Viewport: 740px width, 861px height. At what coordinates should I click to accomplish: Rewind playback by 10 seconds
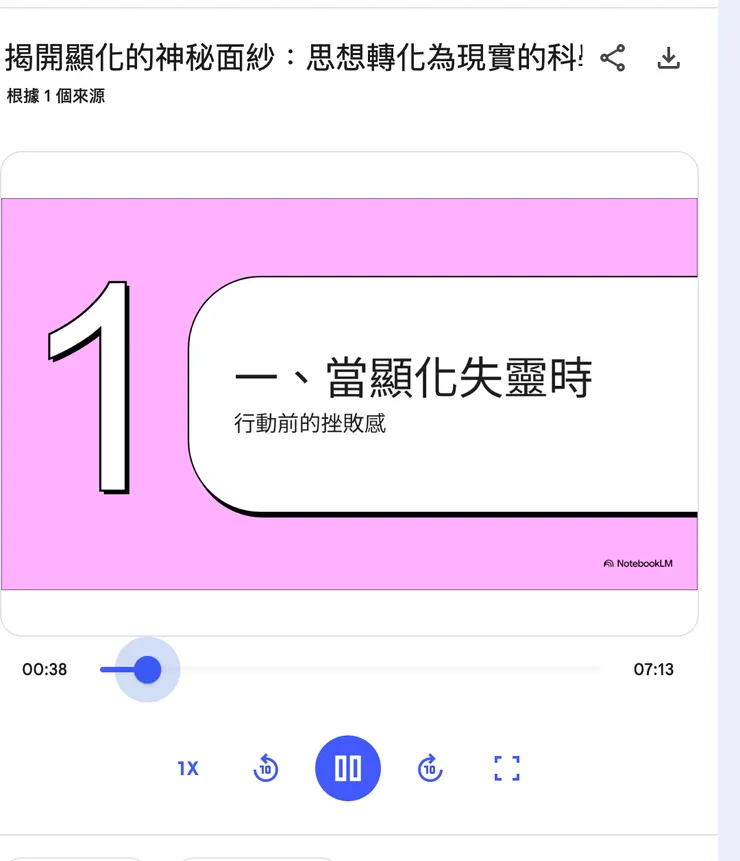coord(266,768)
